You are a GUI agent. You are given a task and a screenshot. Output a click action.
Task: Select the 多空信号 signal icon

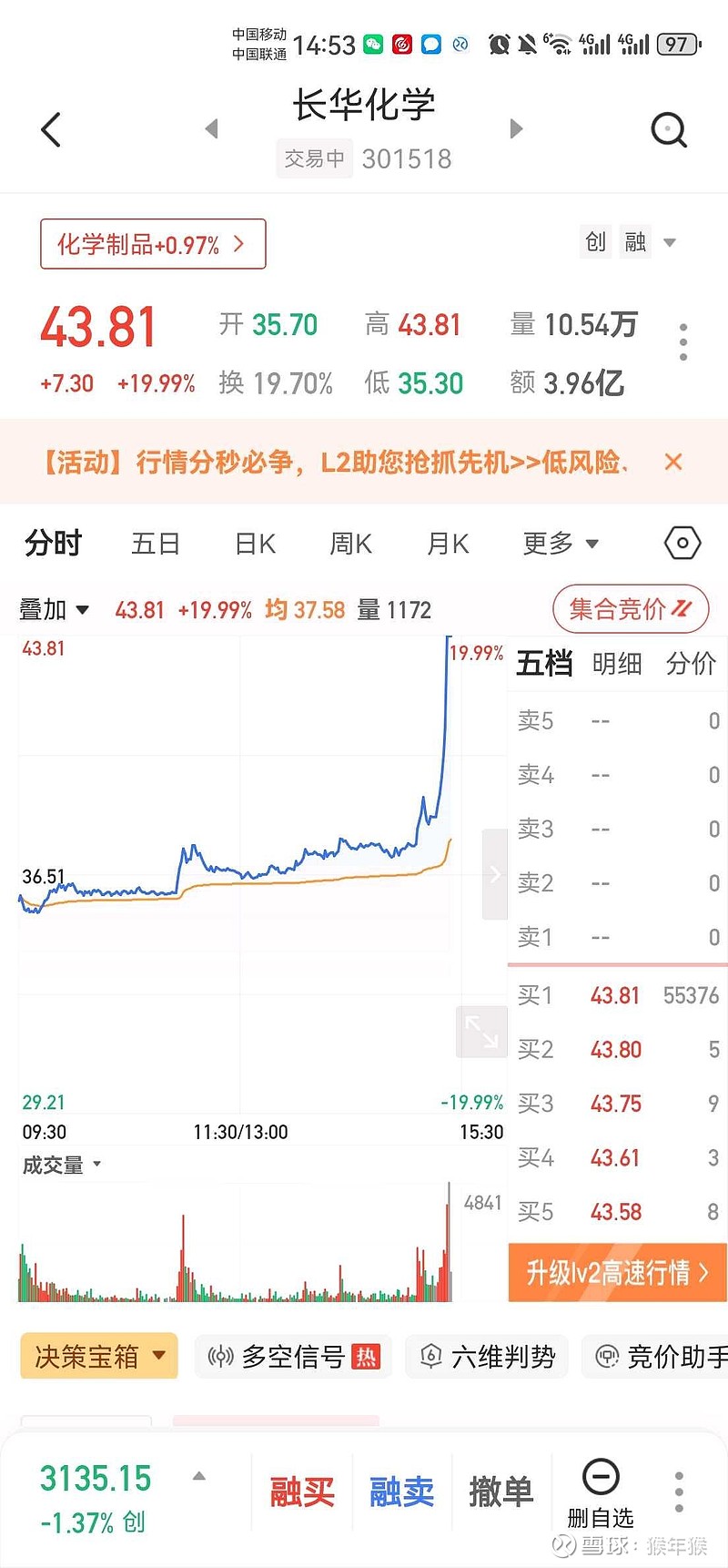coord(292,1356)
